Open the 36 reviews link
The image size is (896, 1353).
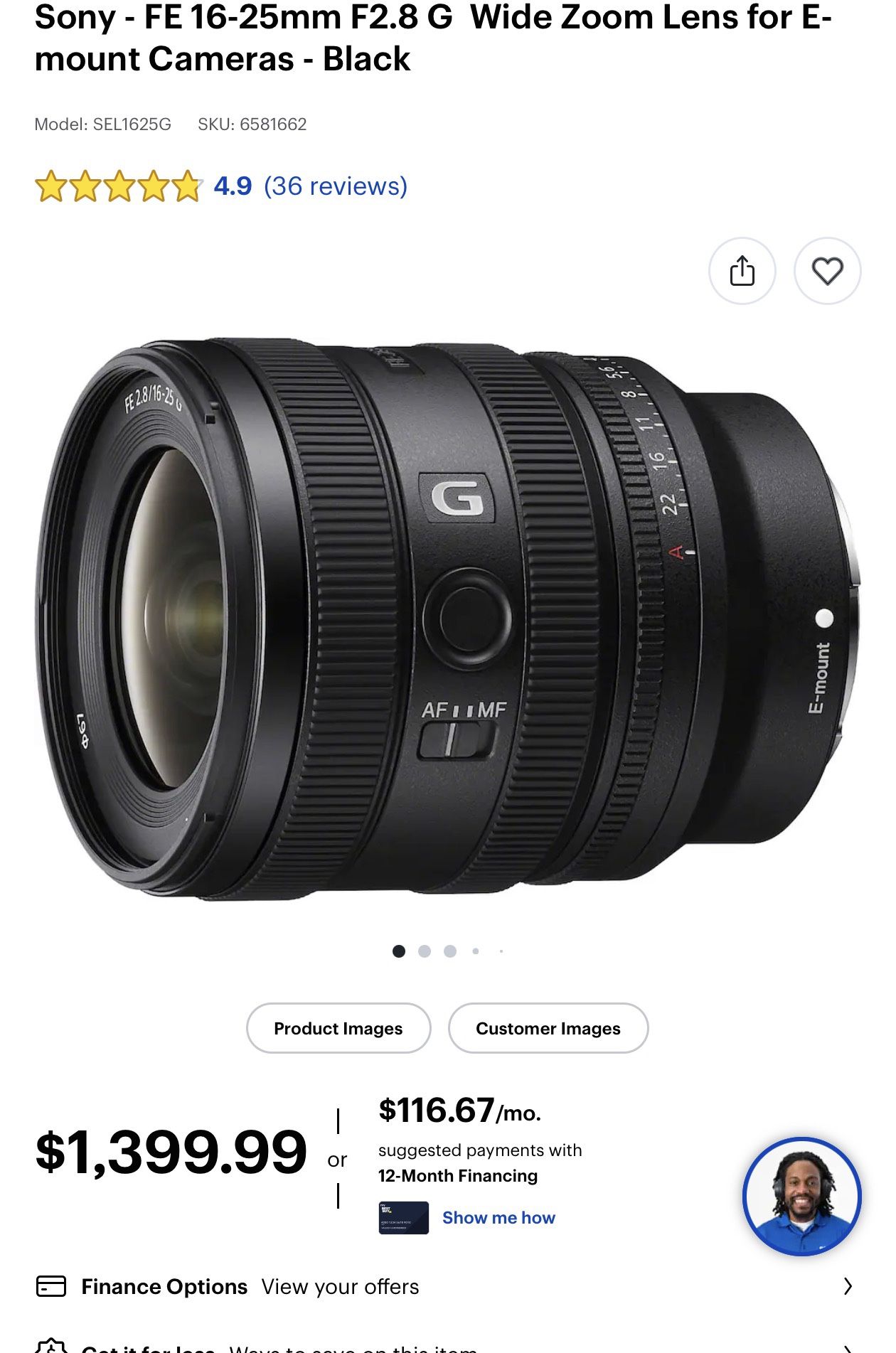(x=336, y=186)
